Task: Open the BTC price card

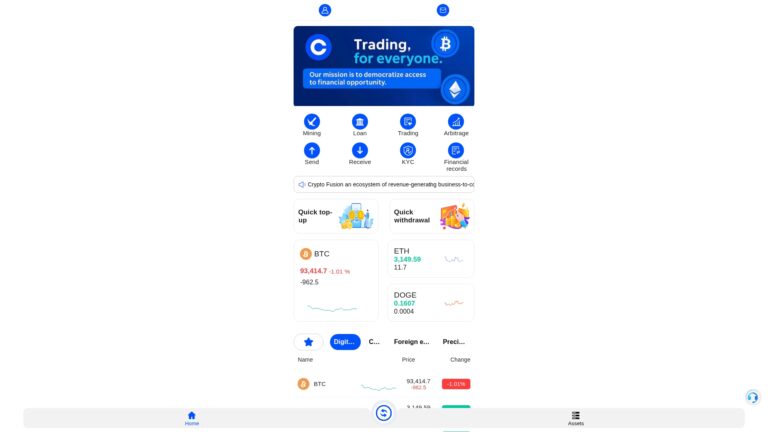Action: pyautogui.click(x=336, y=279)
